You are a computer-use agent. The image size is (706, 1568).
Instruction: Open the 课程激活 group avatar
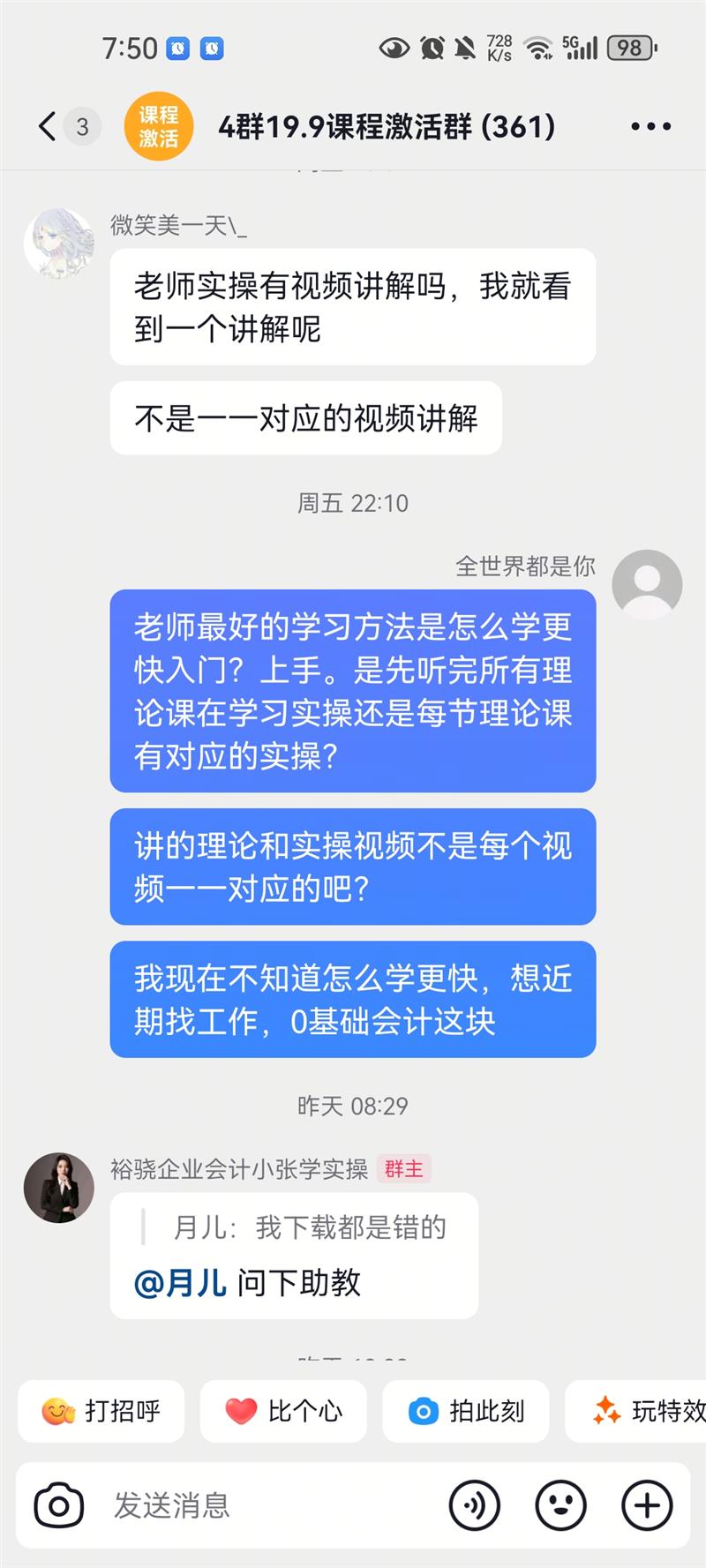coord(158,126)
